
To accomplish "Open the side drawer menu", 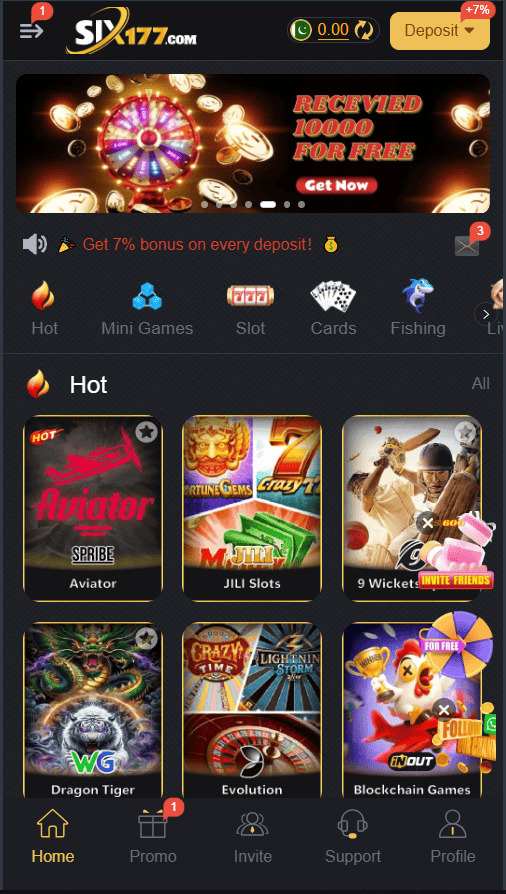I will (x=31, y=30).
